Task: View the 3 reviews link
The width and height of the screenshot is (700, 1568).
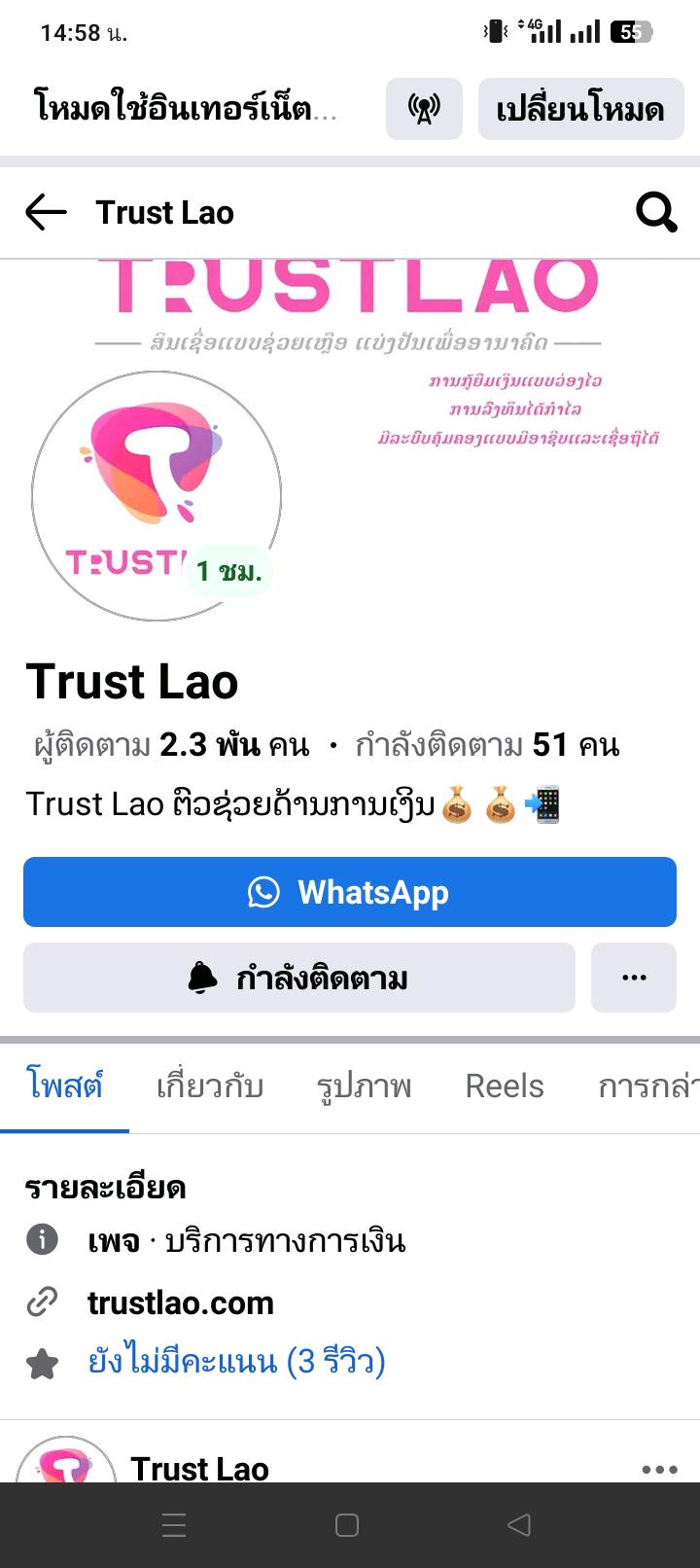Action: click(x=236, y=1361)
